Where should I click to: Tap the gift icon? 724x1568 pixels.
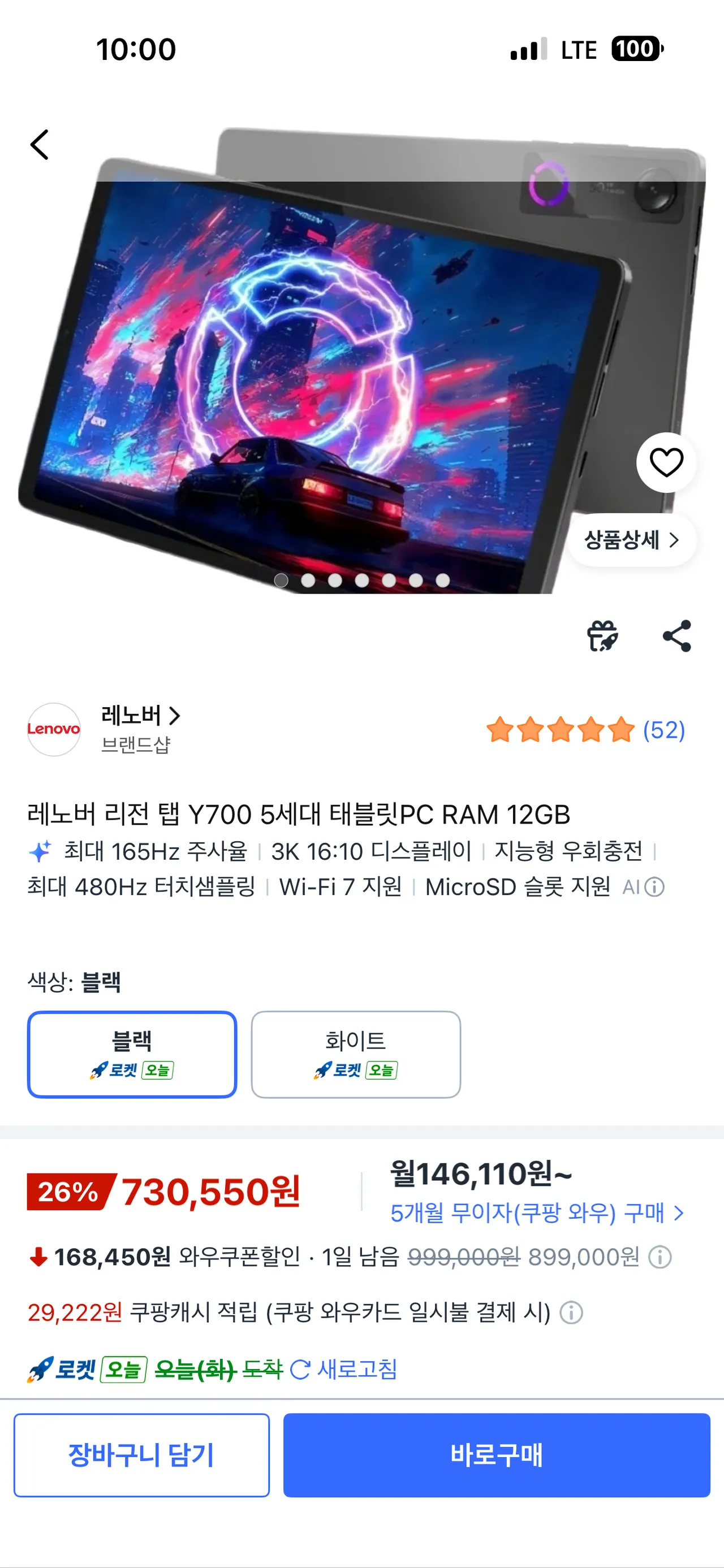(x=602, y=636)
